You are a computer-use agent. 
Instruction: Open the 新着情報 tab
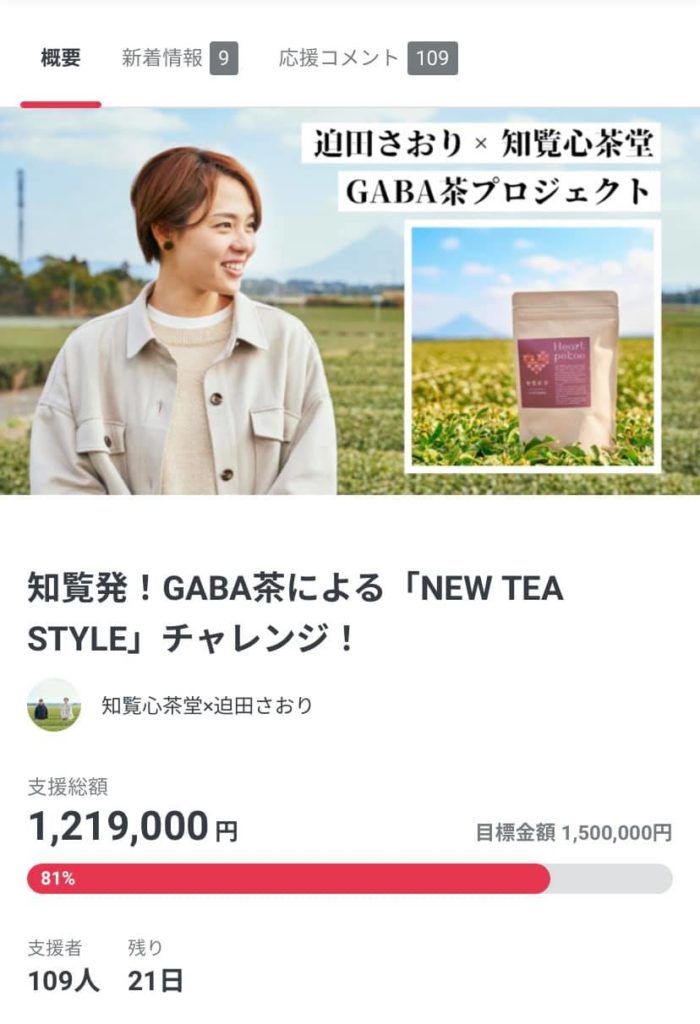[179, 58]
